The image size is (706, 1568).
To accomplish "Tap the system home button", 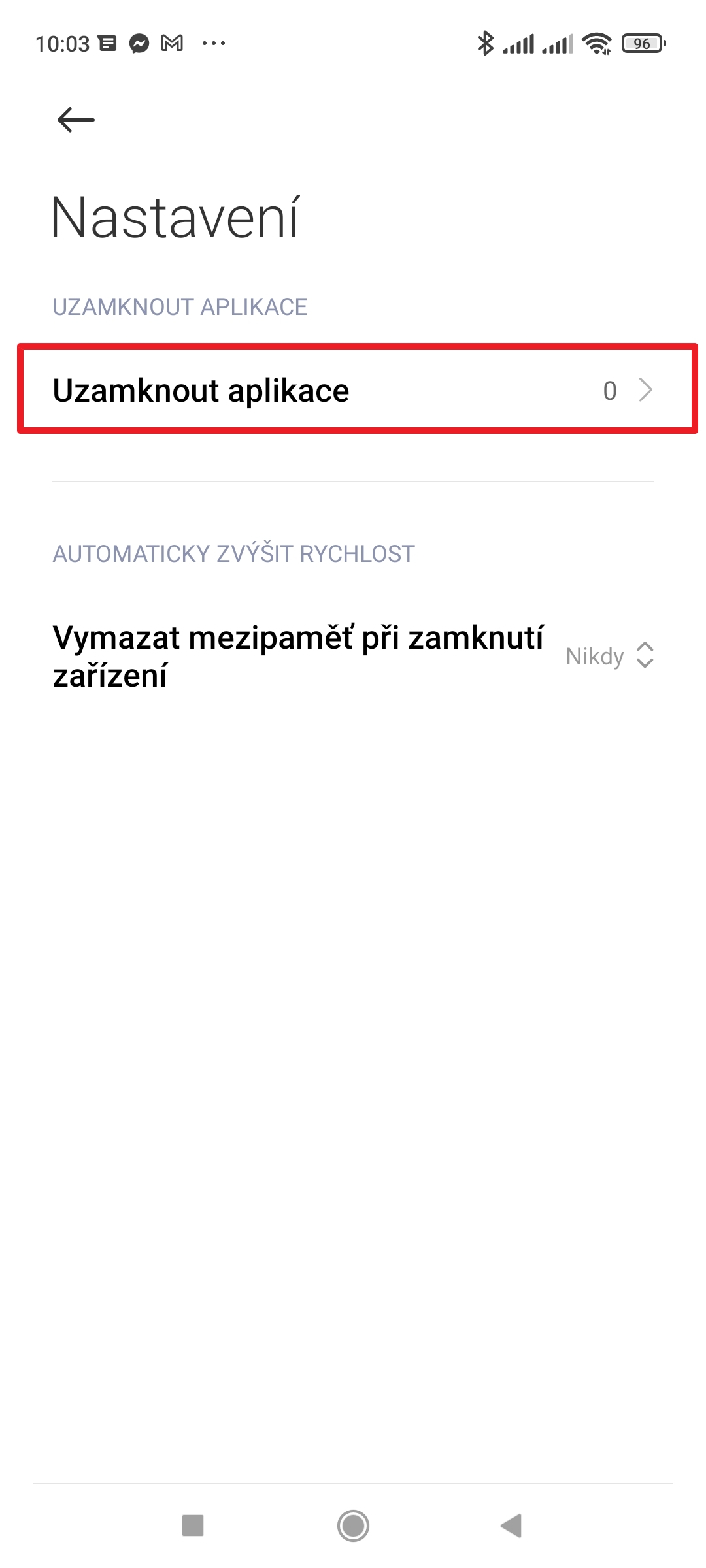I will (353, 1526).
